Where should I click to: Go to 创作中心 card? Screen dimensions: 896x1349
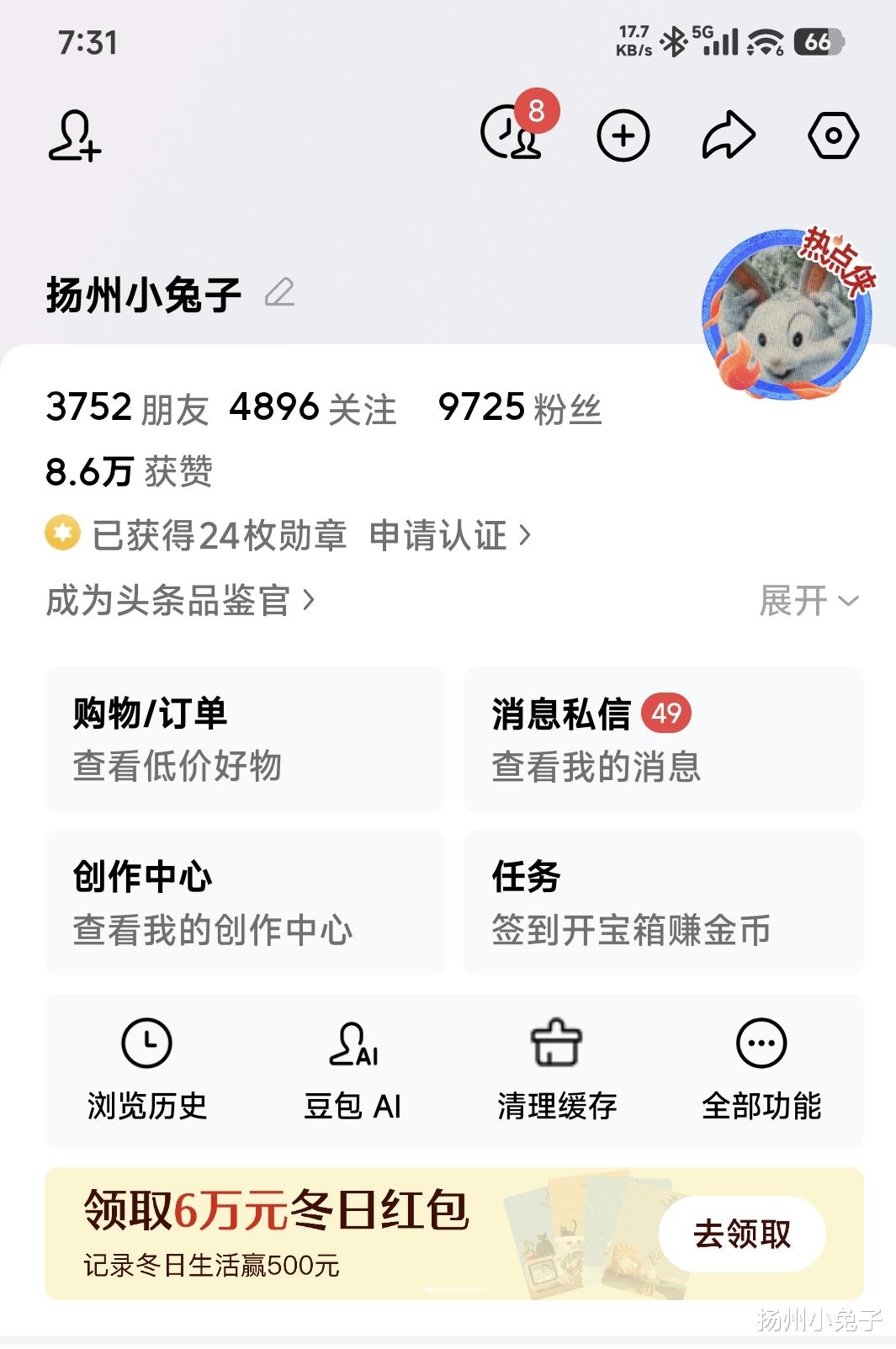[x=244, y=902]
